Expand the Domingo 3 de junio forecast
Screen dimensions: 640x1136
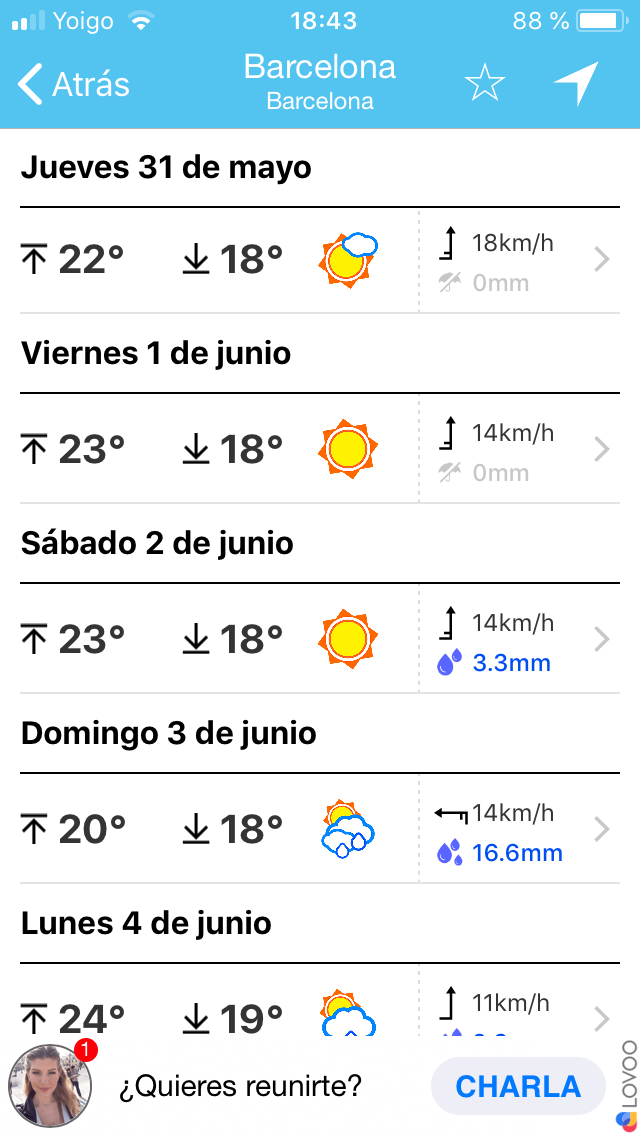click(320, 828)
